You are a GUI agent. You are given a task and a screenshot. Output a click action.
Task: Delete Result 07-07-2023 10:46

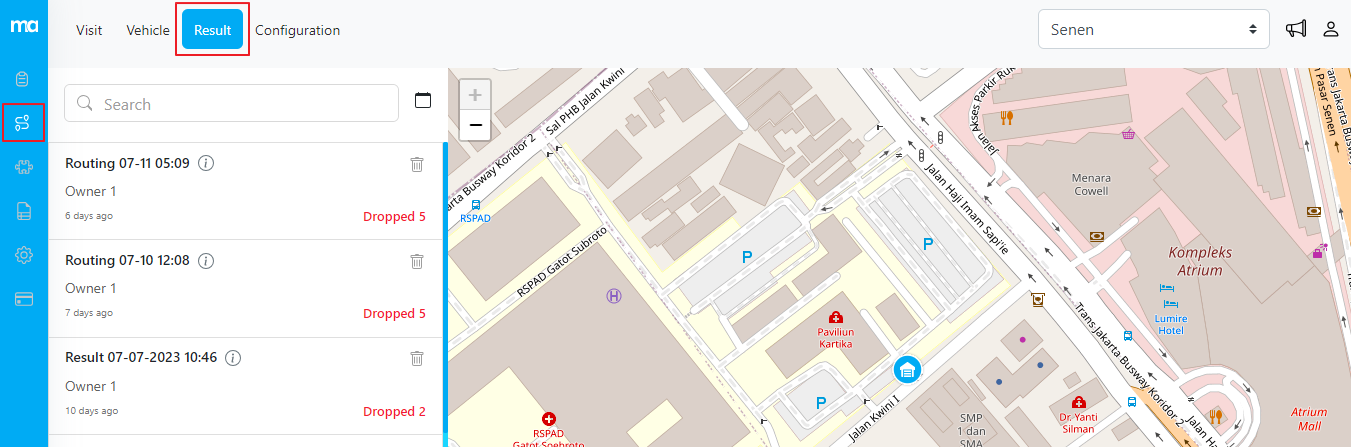(417, 358)
